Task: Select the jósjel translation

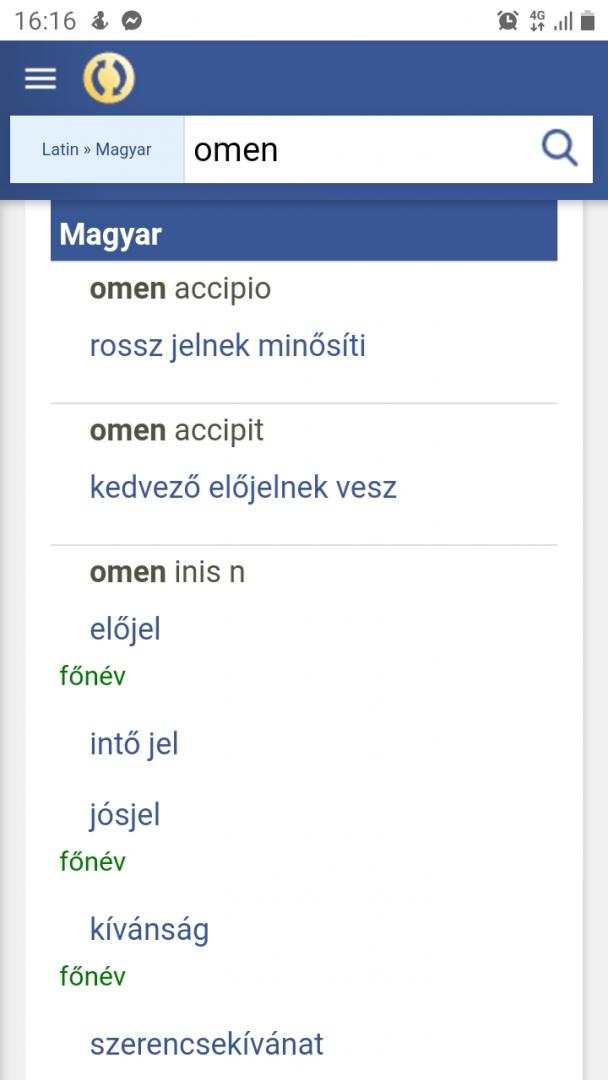Action: click(x=125, y=816)
